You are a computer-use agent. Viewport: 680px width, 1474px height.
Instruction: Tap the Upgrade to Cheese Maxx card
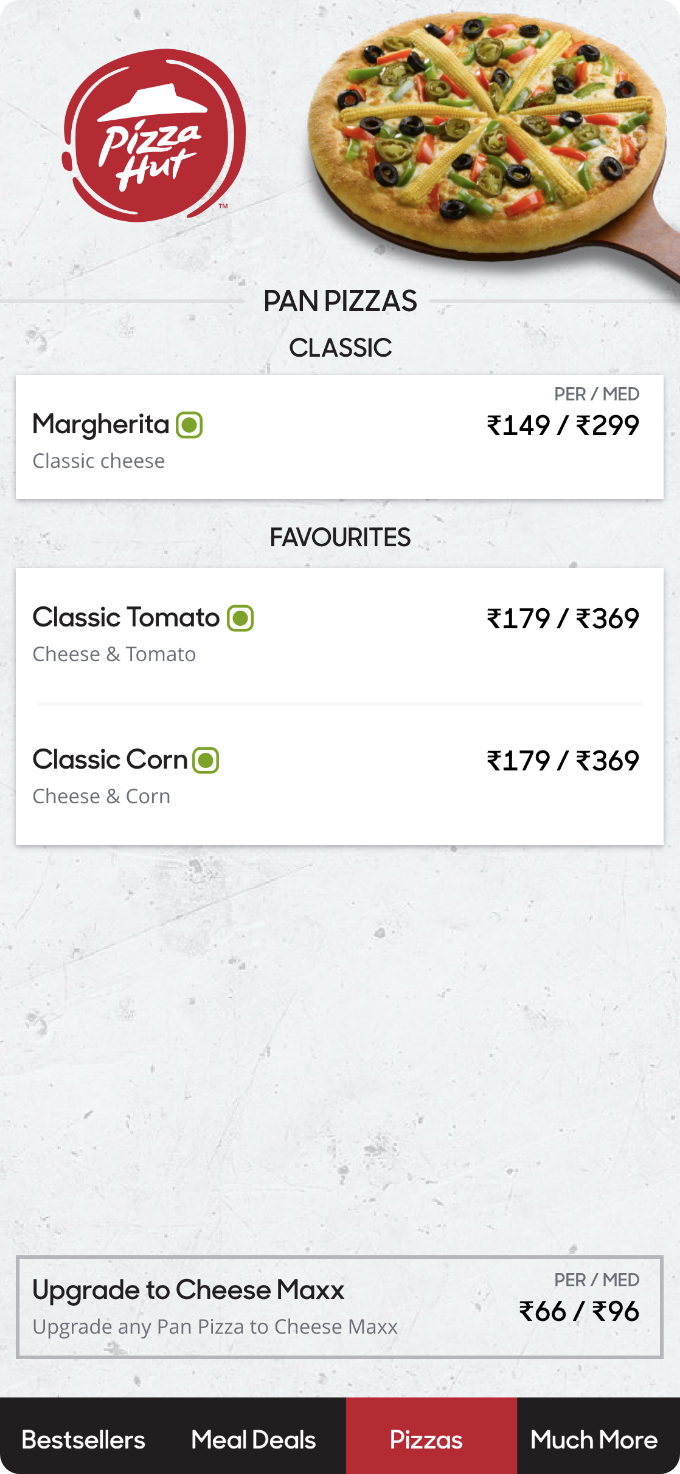340,1307
